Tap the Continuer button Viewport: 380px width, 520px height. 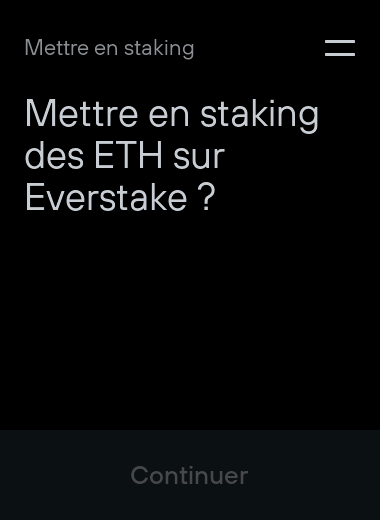(190, 475)
